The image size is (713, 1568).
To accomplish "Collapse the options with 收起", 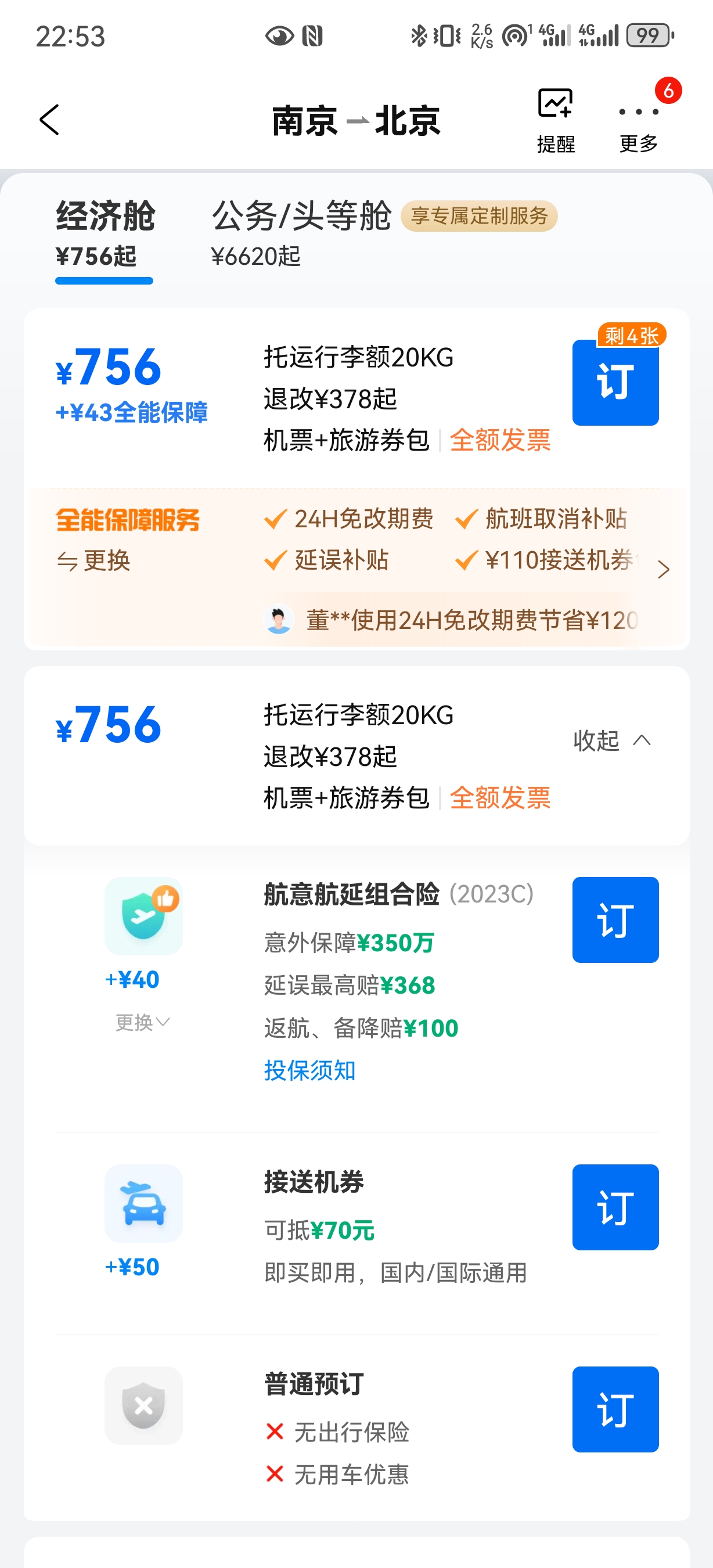I will [611, 740].
